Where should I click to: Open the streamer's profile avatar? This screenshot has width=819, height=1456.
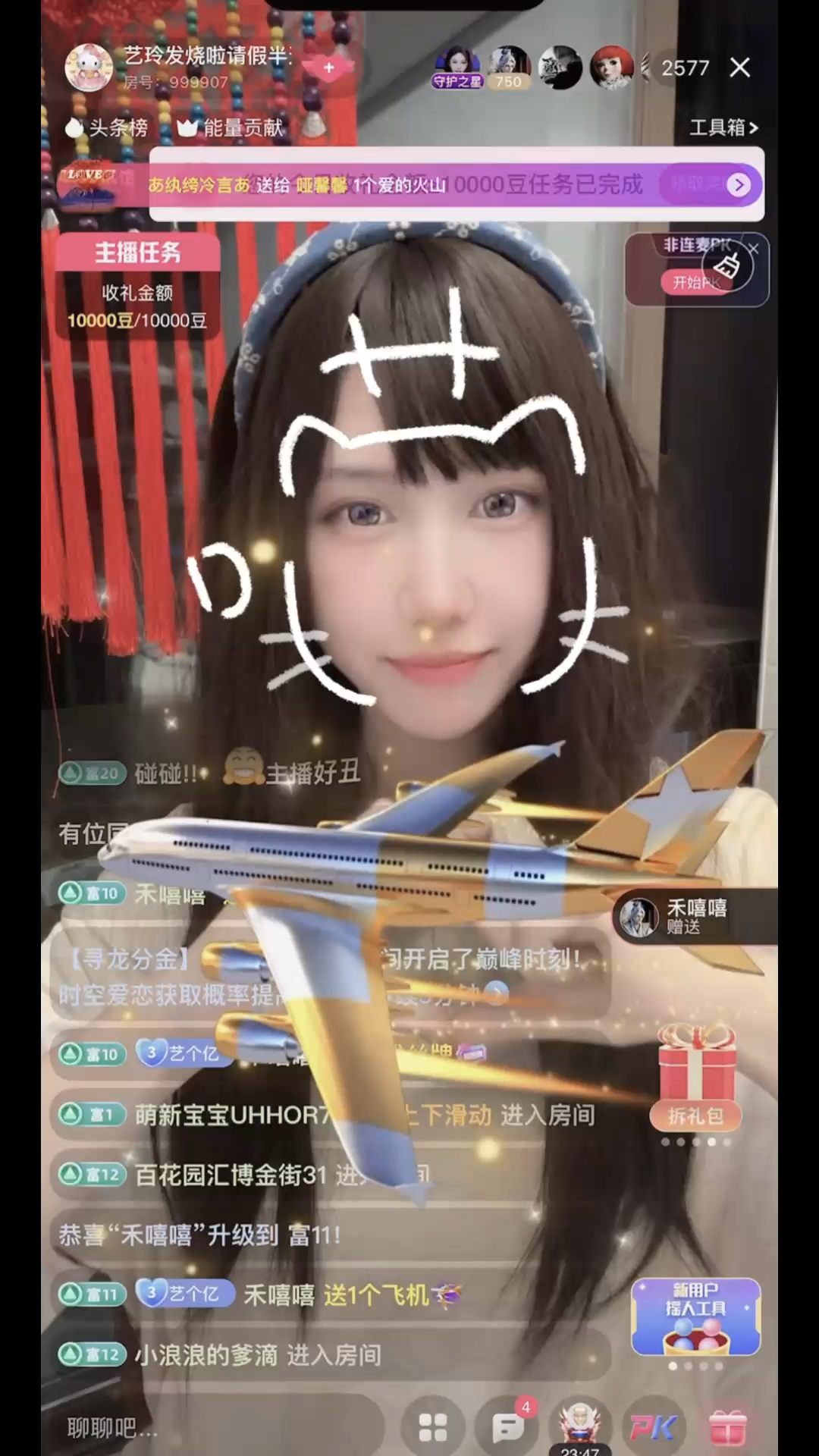coord(89,67)
